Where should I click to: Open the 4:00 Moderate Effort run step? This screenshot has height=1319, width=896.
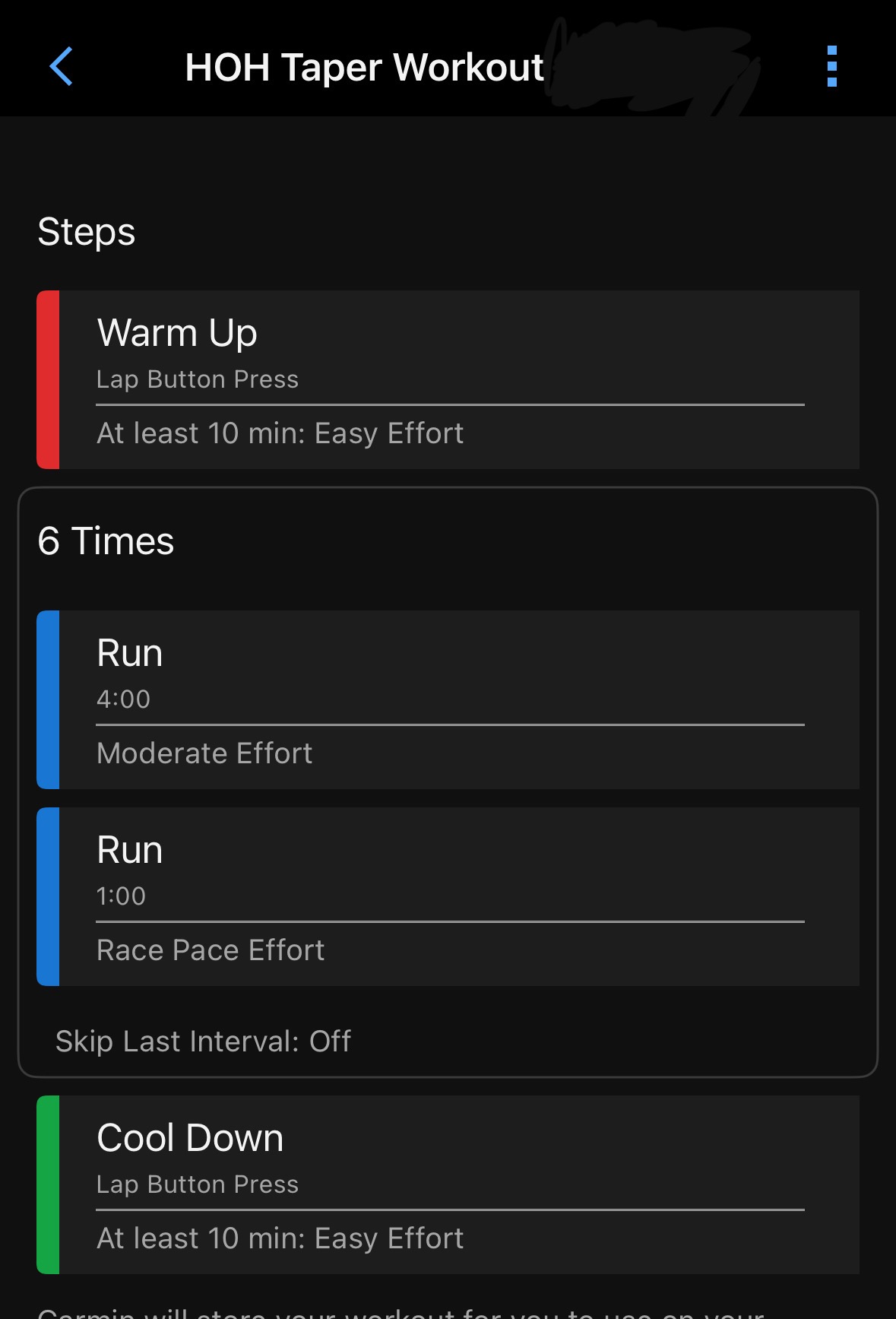[x=448, y=699]
